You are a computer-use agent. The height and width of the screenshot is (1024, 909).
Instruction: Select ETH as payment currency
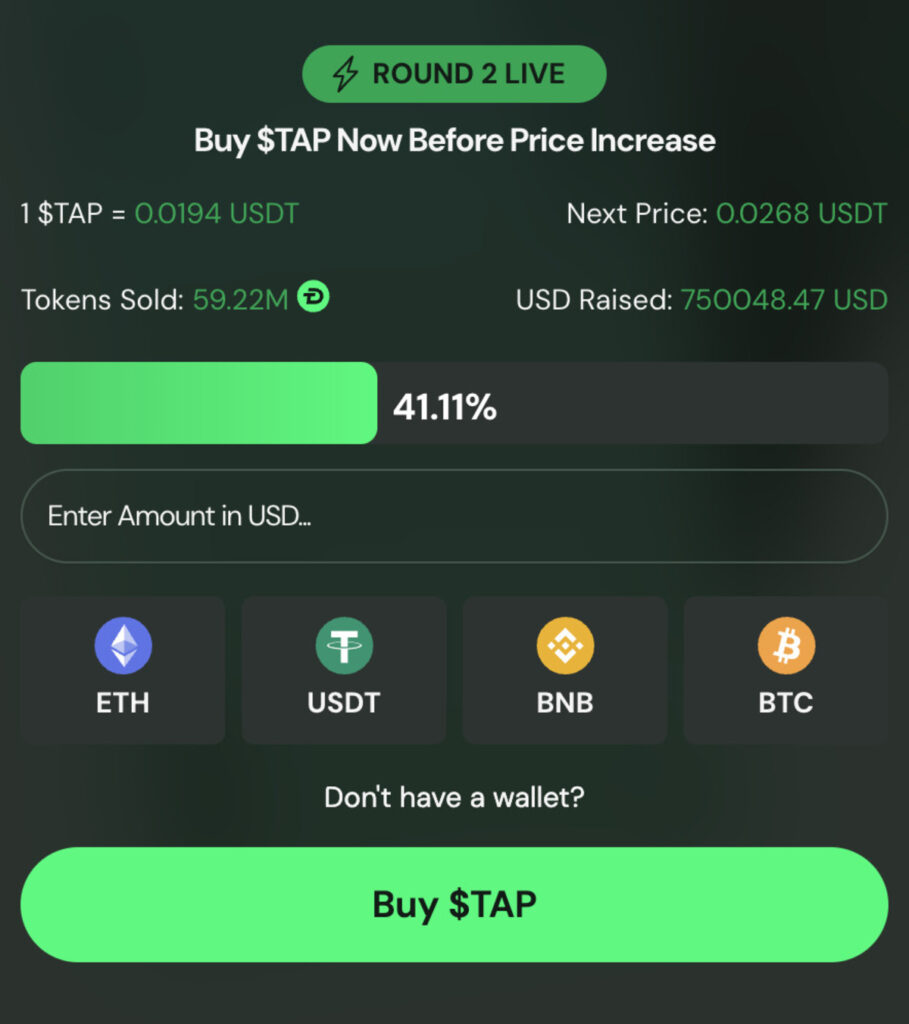pyautogui.click(x=123, y=670)
